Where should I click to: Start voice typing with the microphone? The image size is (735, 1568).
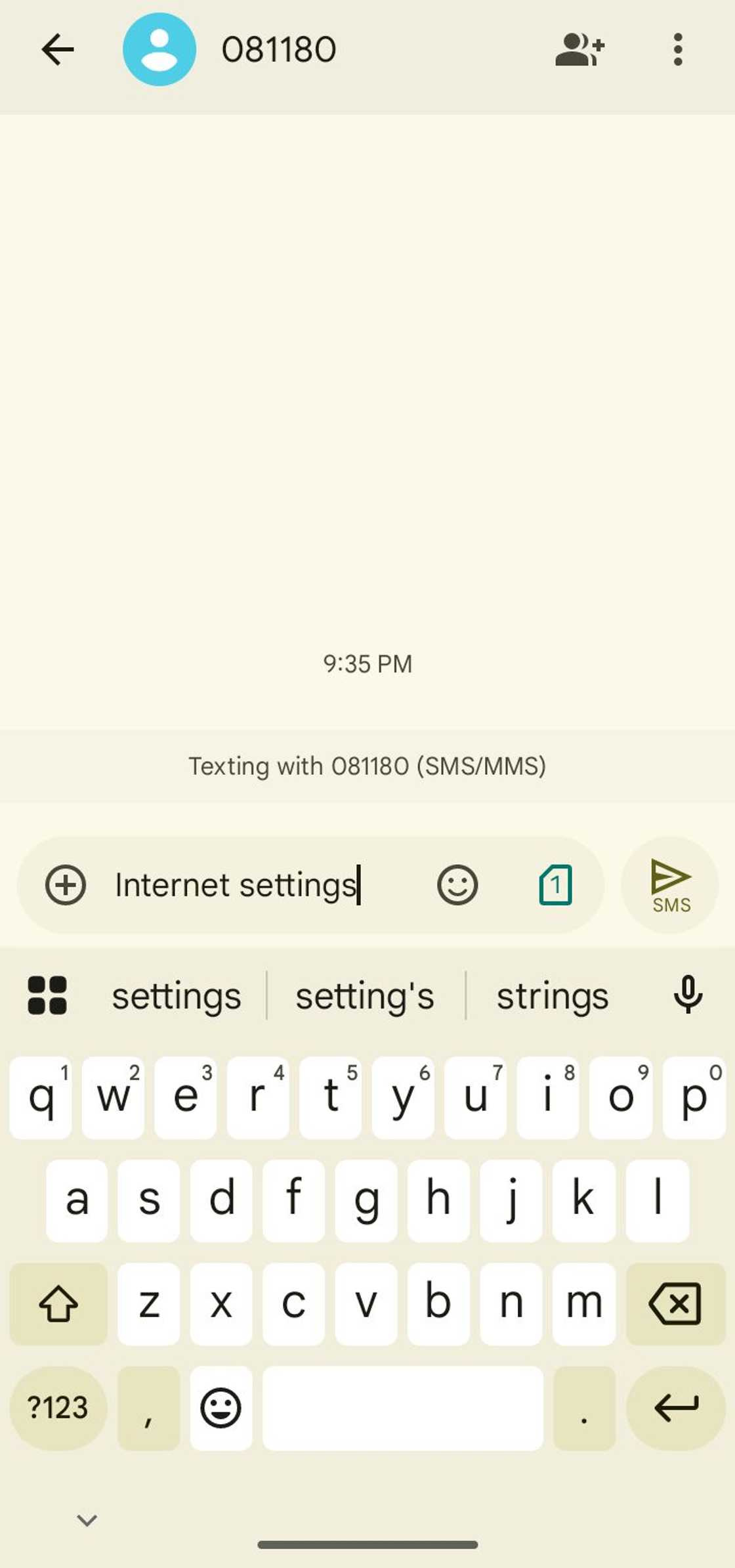point(688,995)
